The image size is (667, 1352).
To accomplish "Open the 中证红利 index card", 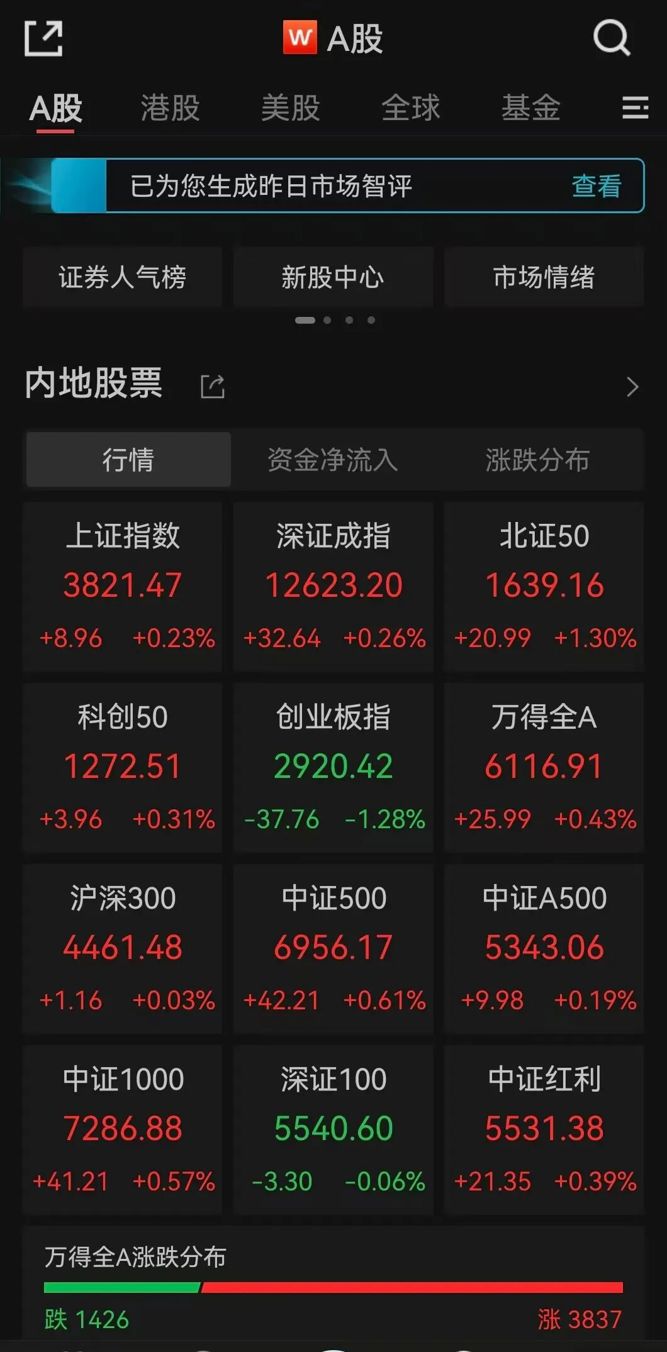I will click(x=544, y=1128).
